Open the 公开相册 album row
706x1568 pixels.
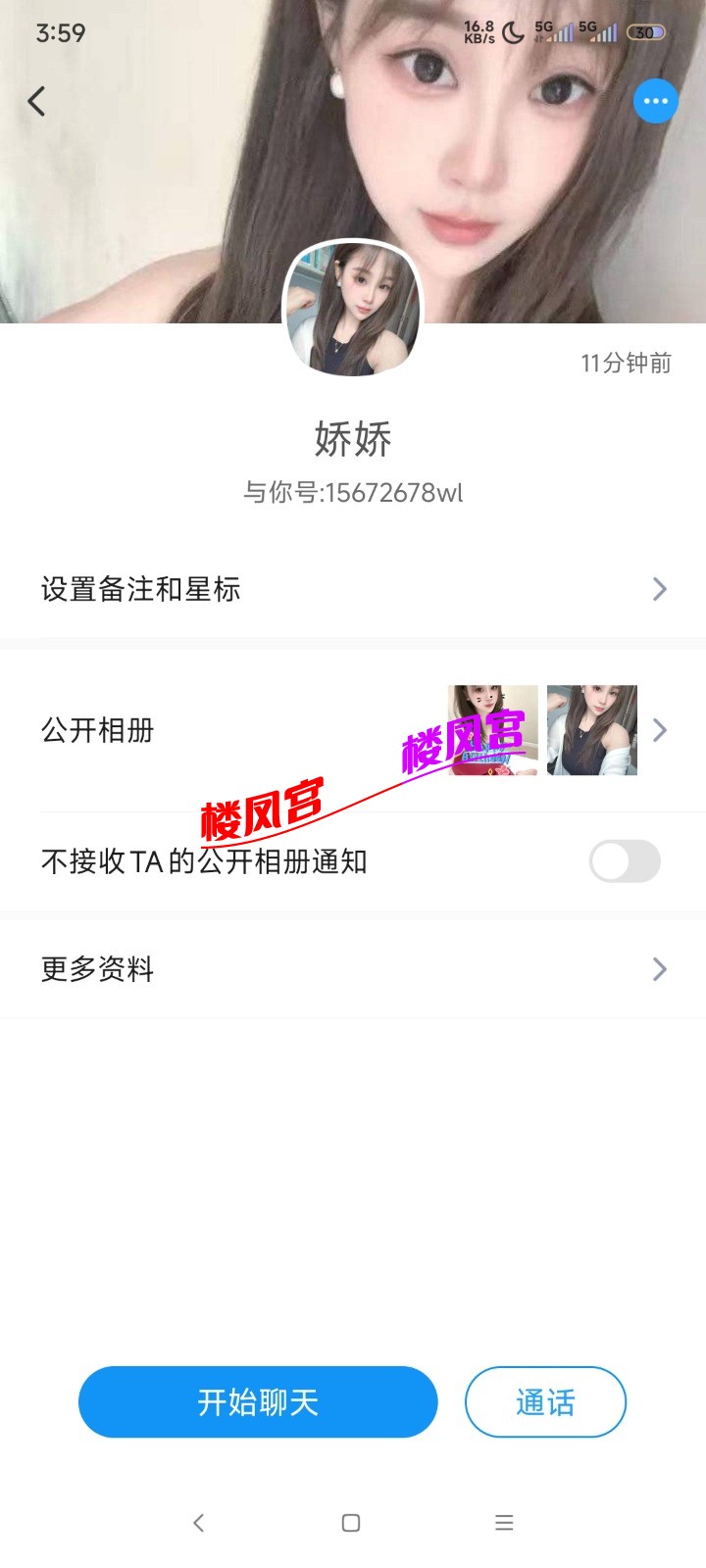[353, 730]
